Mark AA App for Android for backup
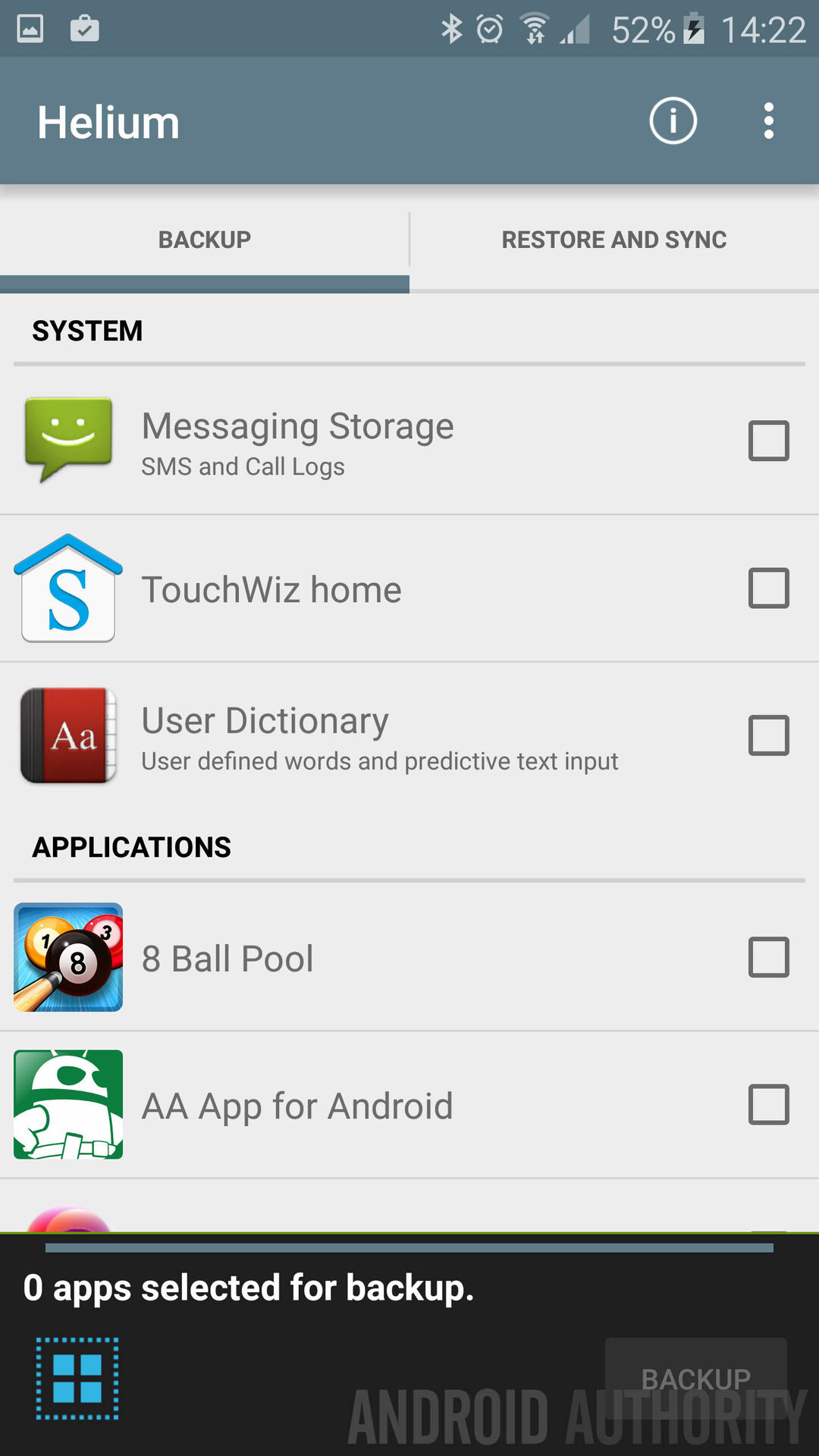The height and width of the screenshot is (1456, 819). tap(768, 1104)
